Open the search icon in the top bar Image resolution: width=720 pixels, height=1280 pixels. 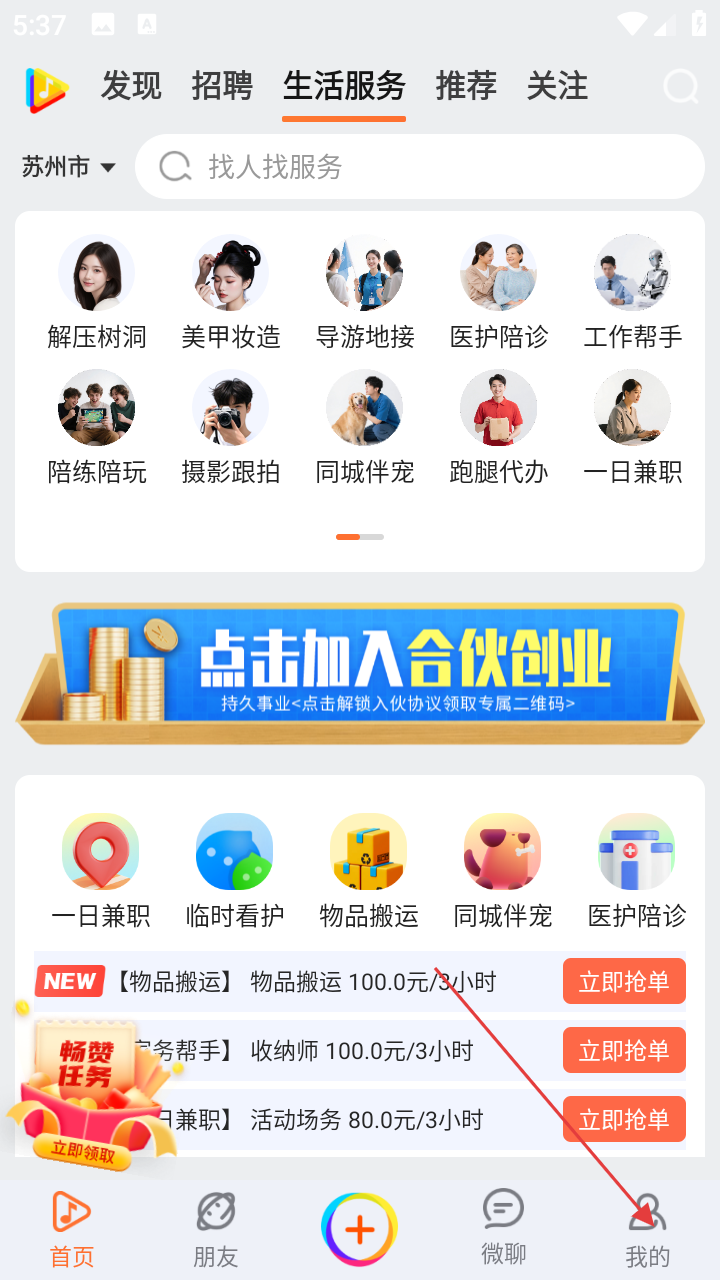tap(681, 87)
